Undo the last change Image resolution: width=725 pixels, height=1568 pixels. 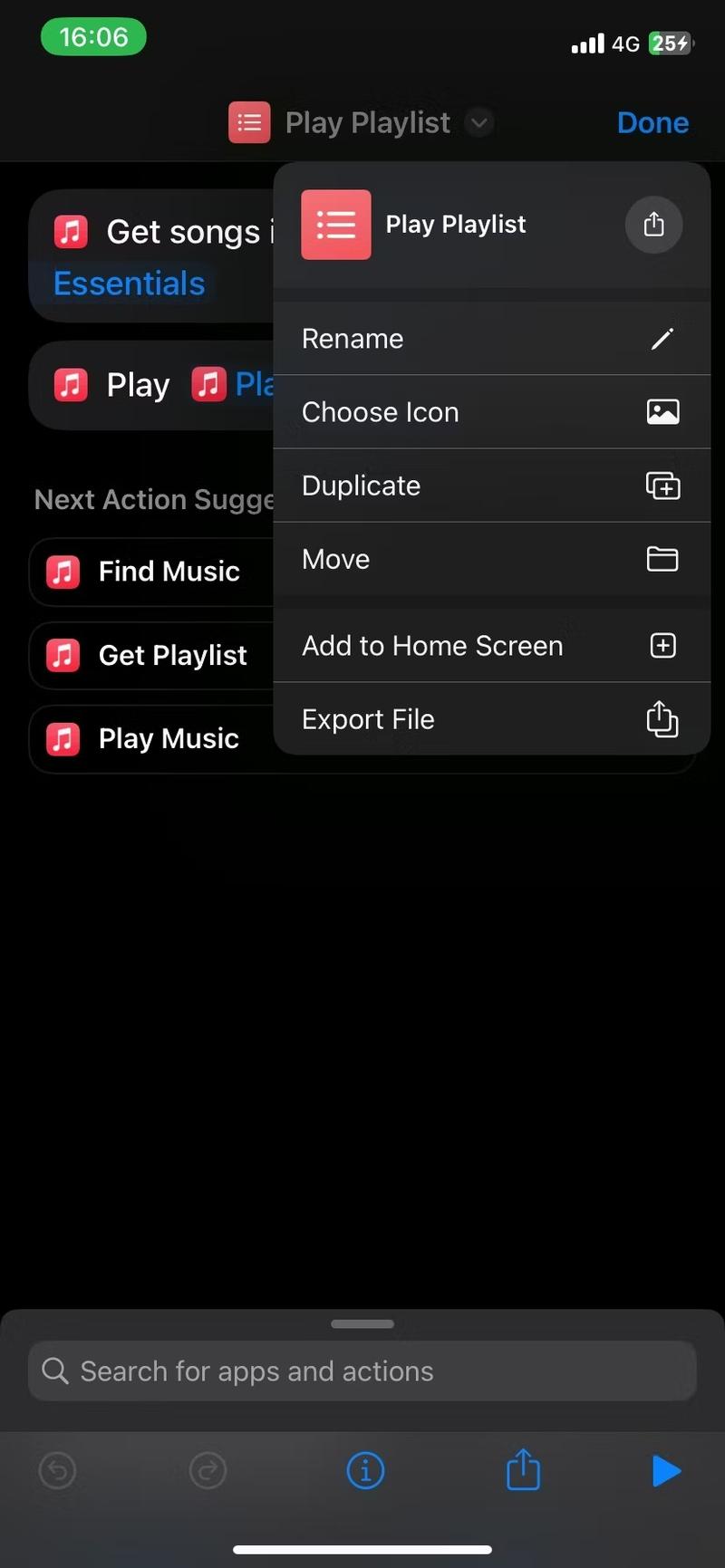tap(57, 1471)
